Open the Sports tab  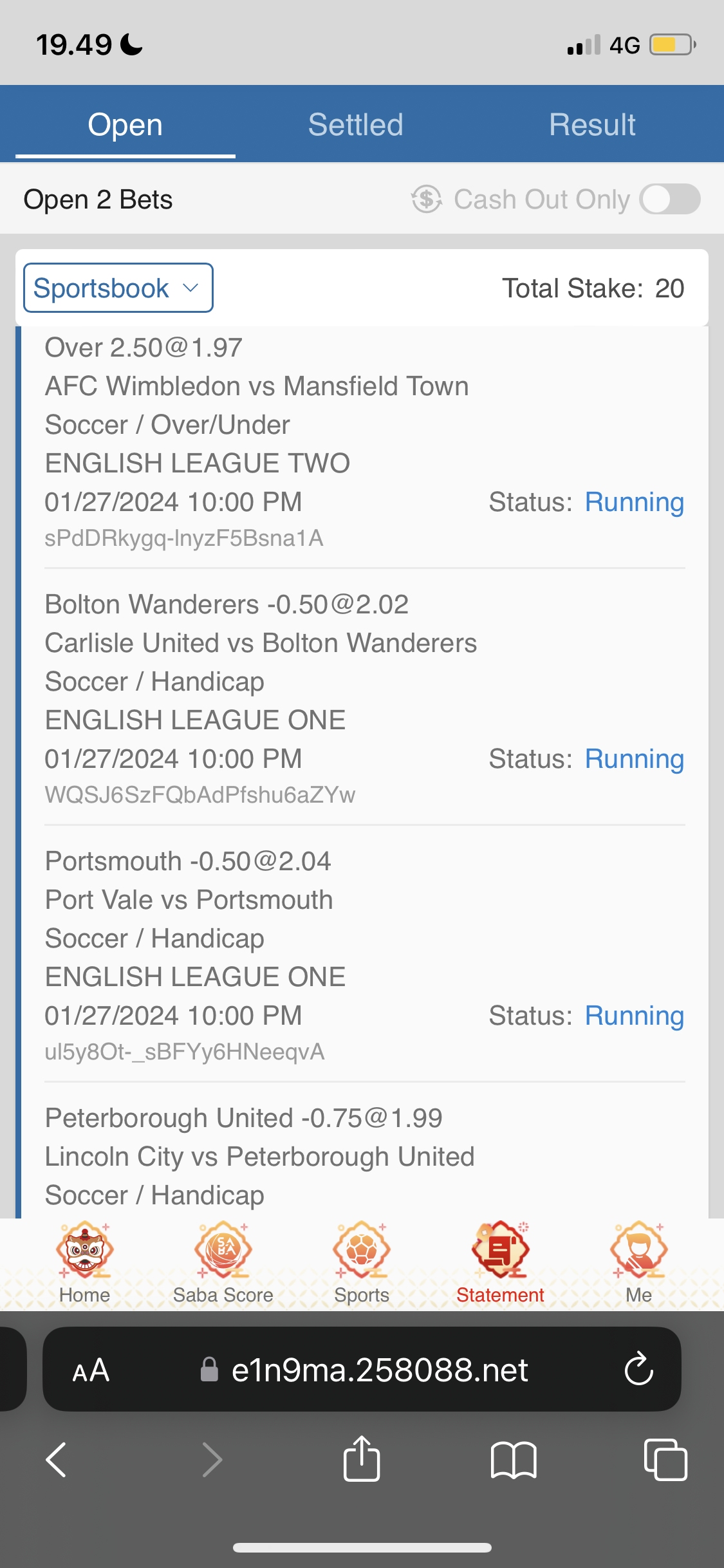(362, 1263)
